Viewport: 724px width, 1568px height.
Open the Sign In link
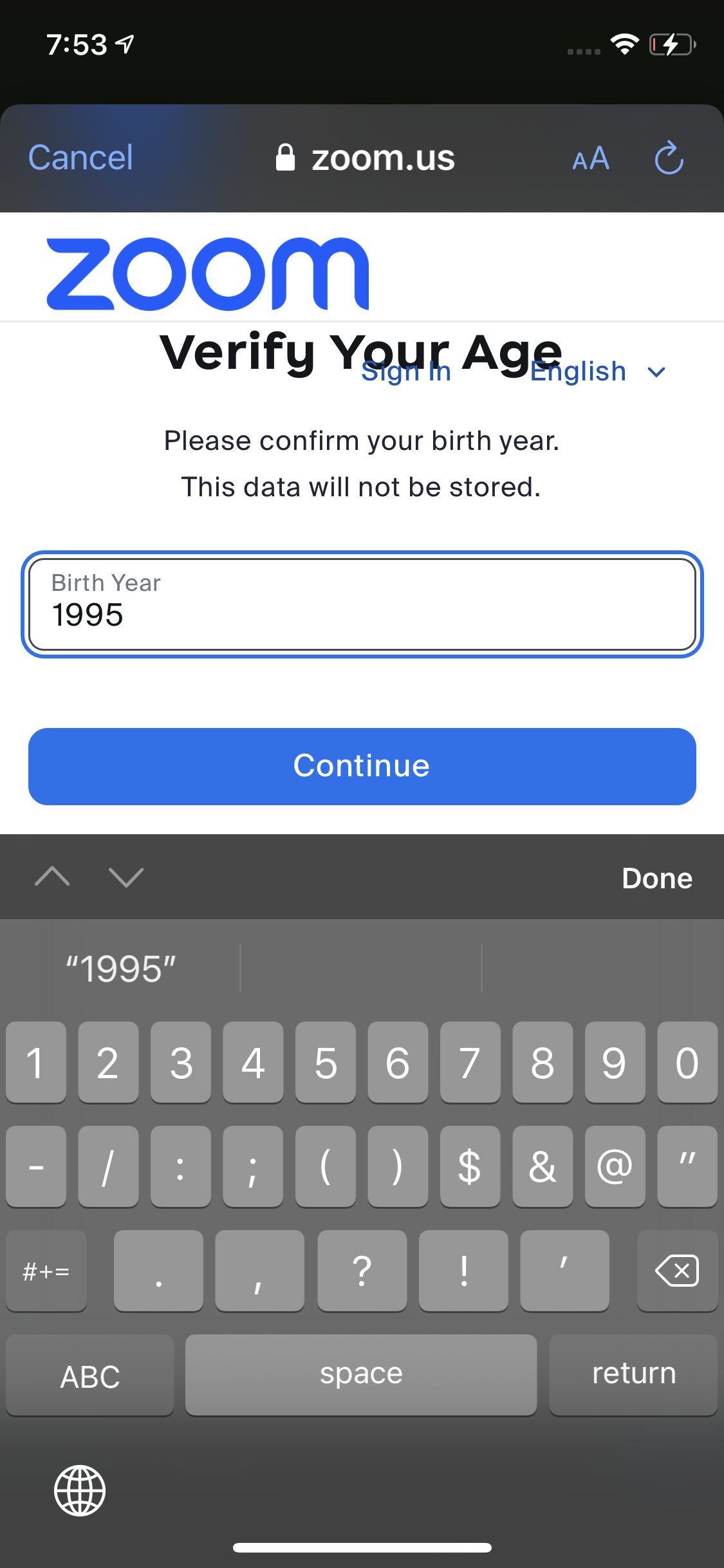pos(406,371)
